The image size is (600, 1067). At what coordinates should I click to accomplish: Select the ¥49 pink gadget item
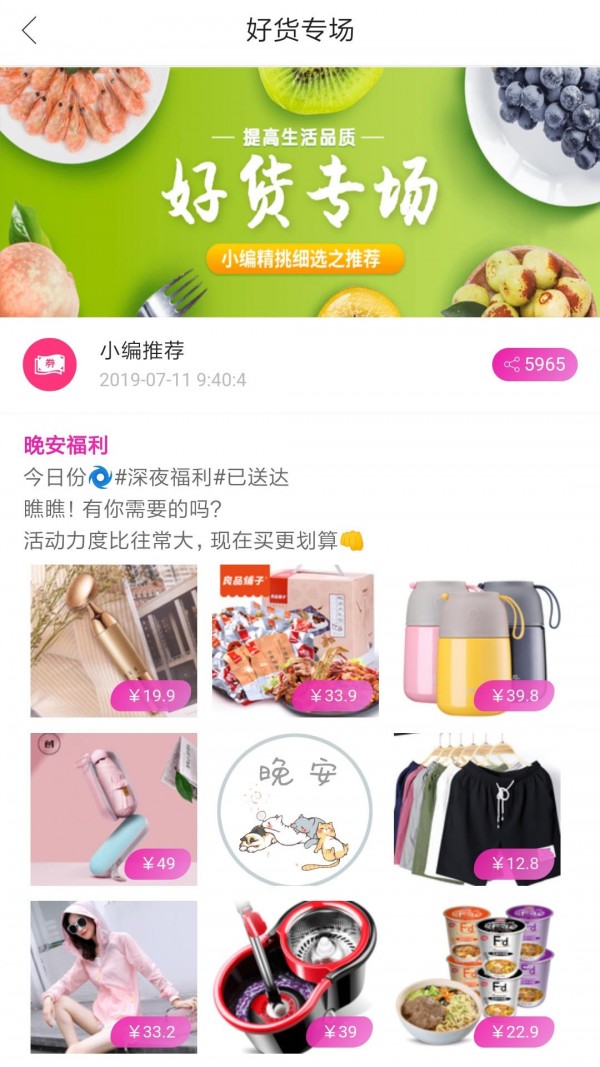point(114,809)
